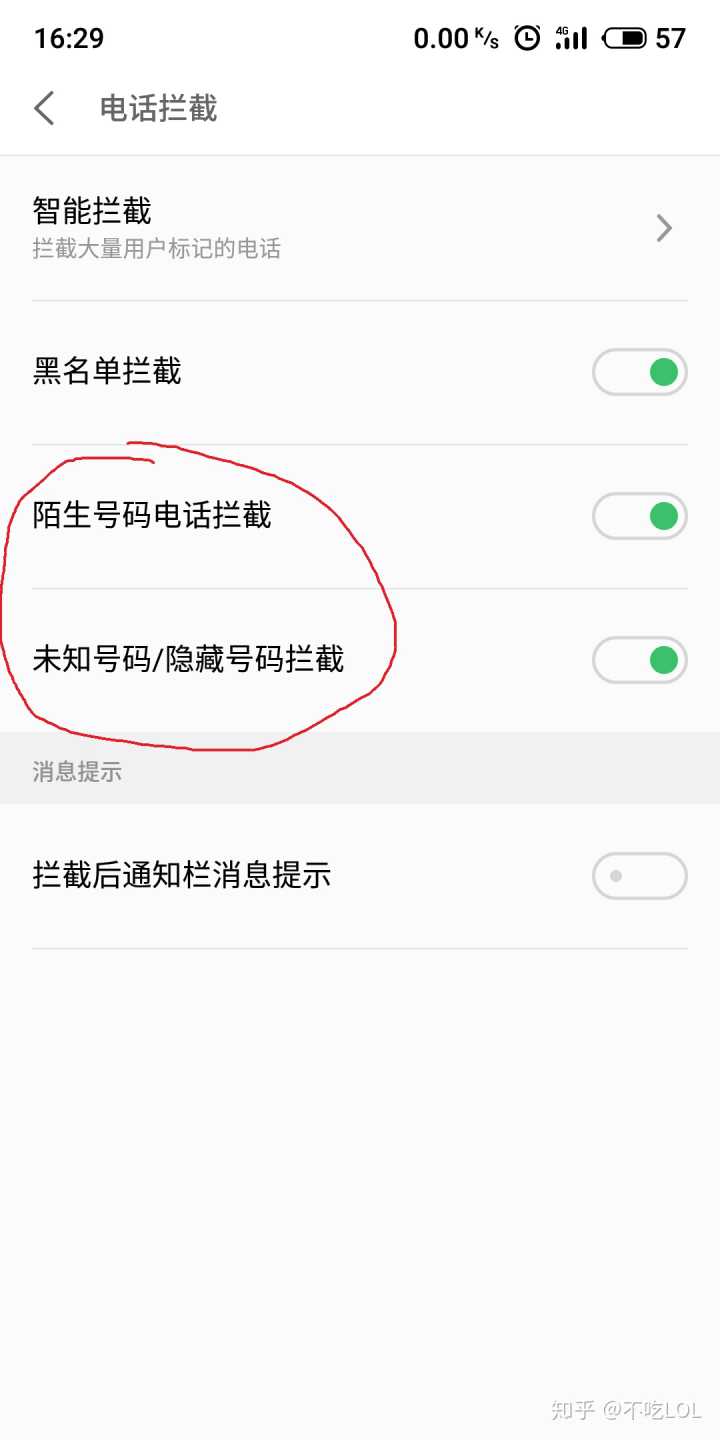
Task: Switch off 未知号码/隐藏号码拦截
Action: pyautogui.click(x=639, y=660)
